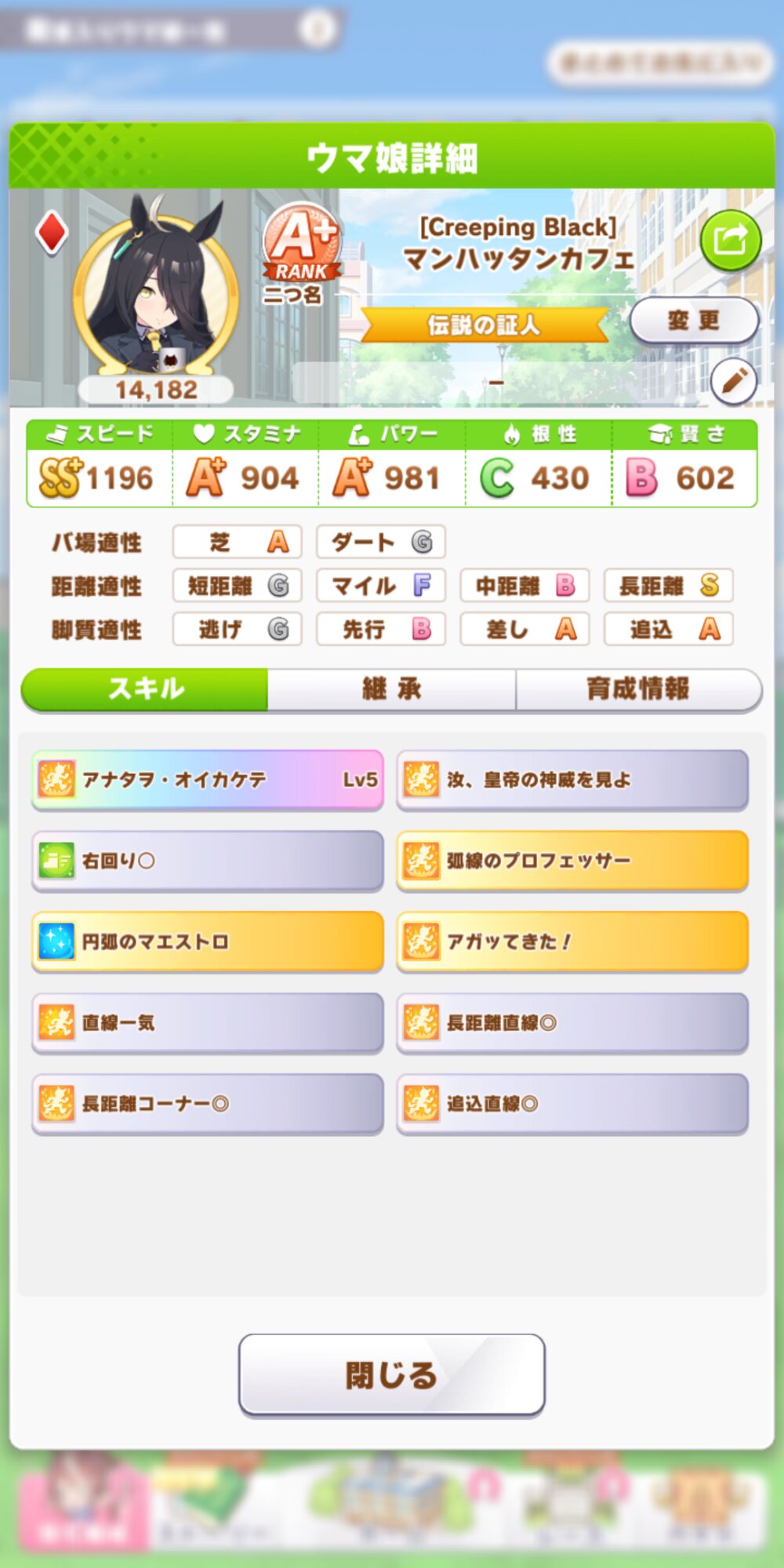Tap the 変更 button to change title
The width and height of the screenshot is (784, 1568).
[694, 320]
